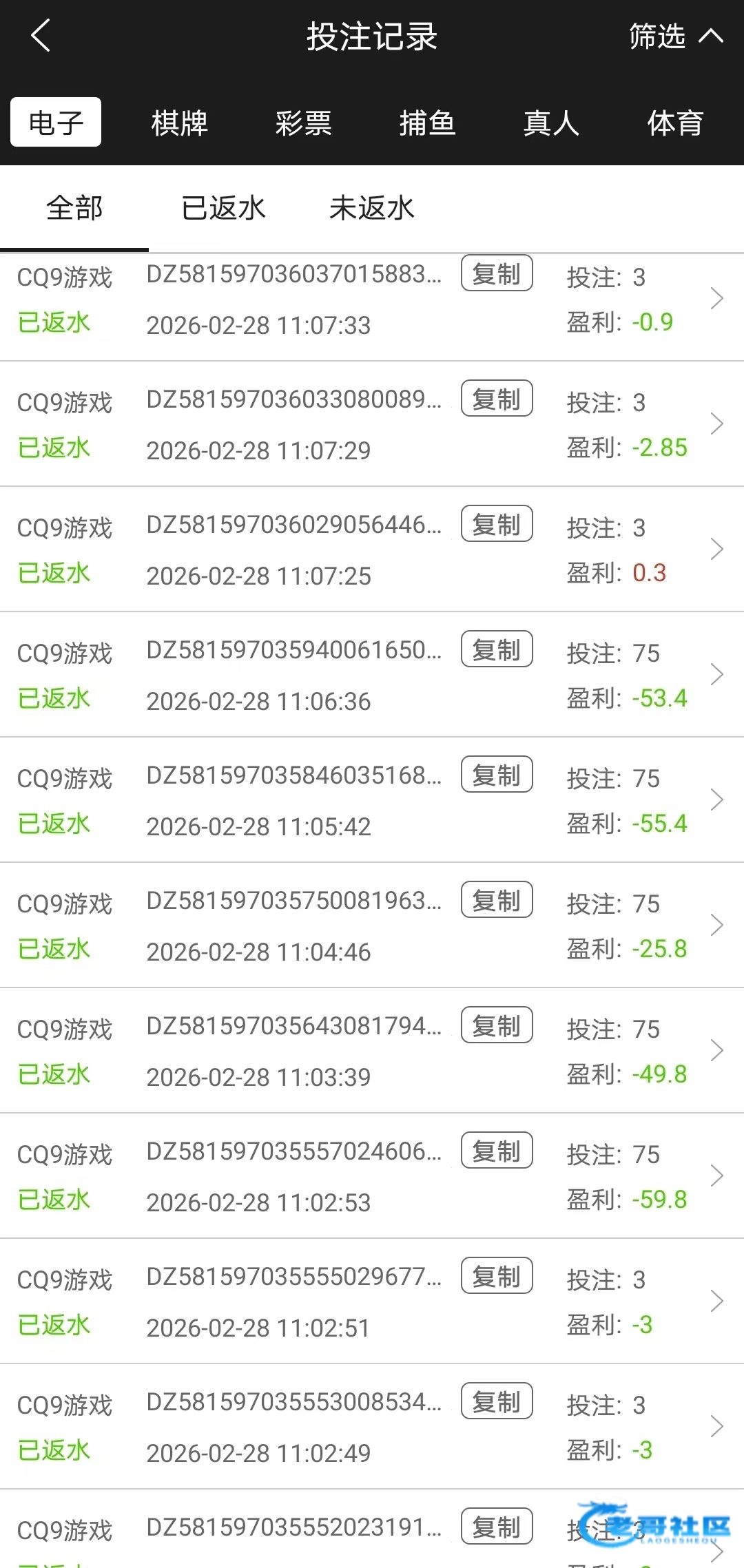This screenshot has width=744, height=1568.
Task: View the 11:02:49 bet record details
Action: 716,1427
